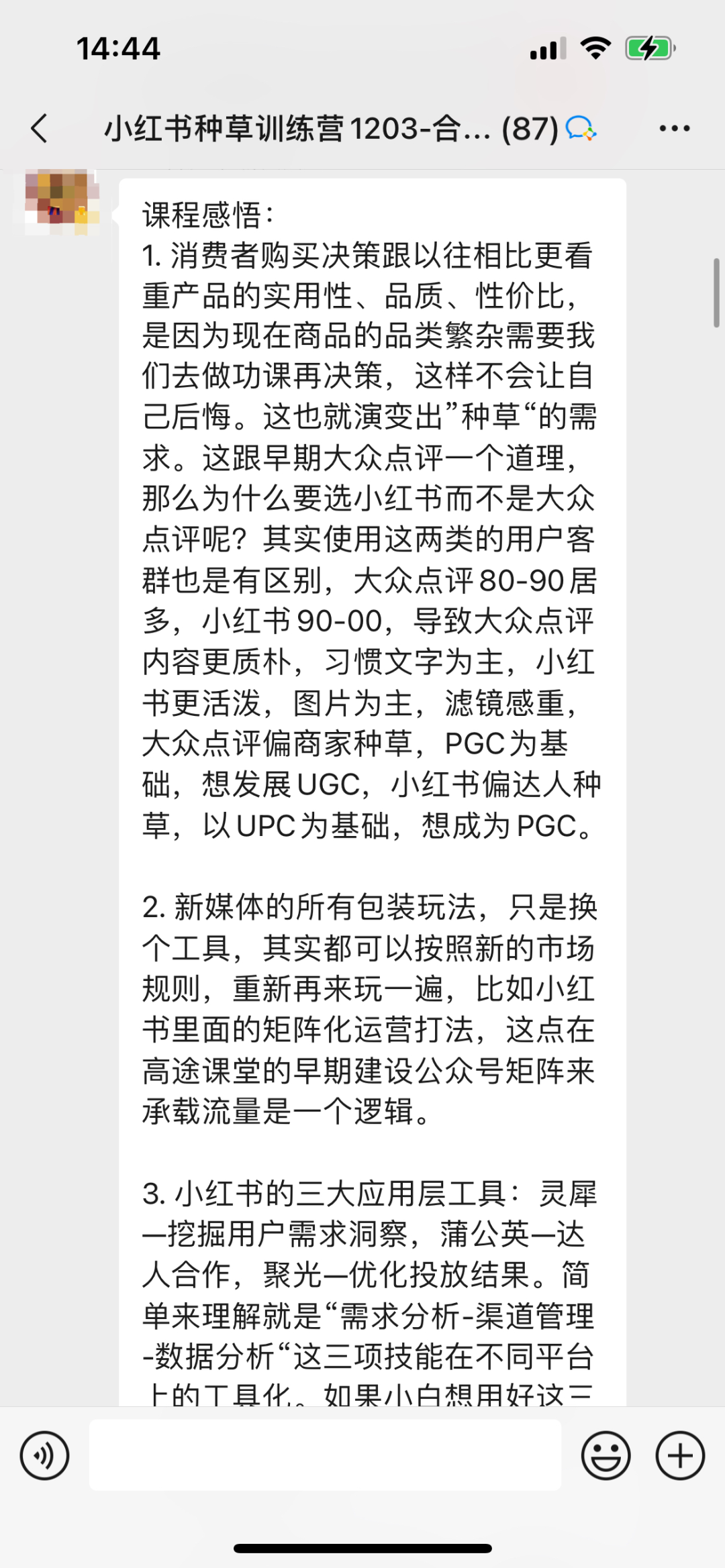Open the plus attachments menu
The width and height of the screenshot is (725, 1568).
(x=680, y=1455)
